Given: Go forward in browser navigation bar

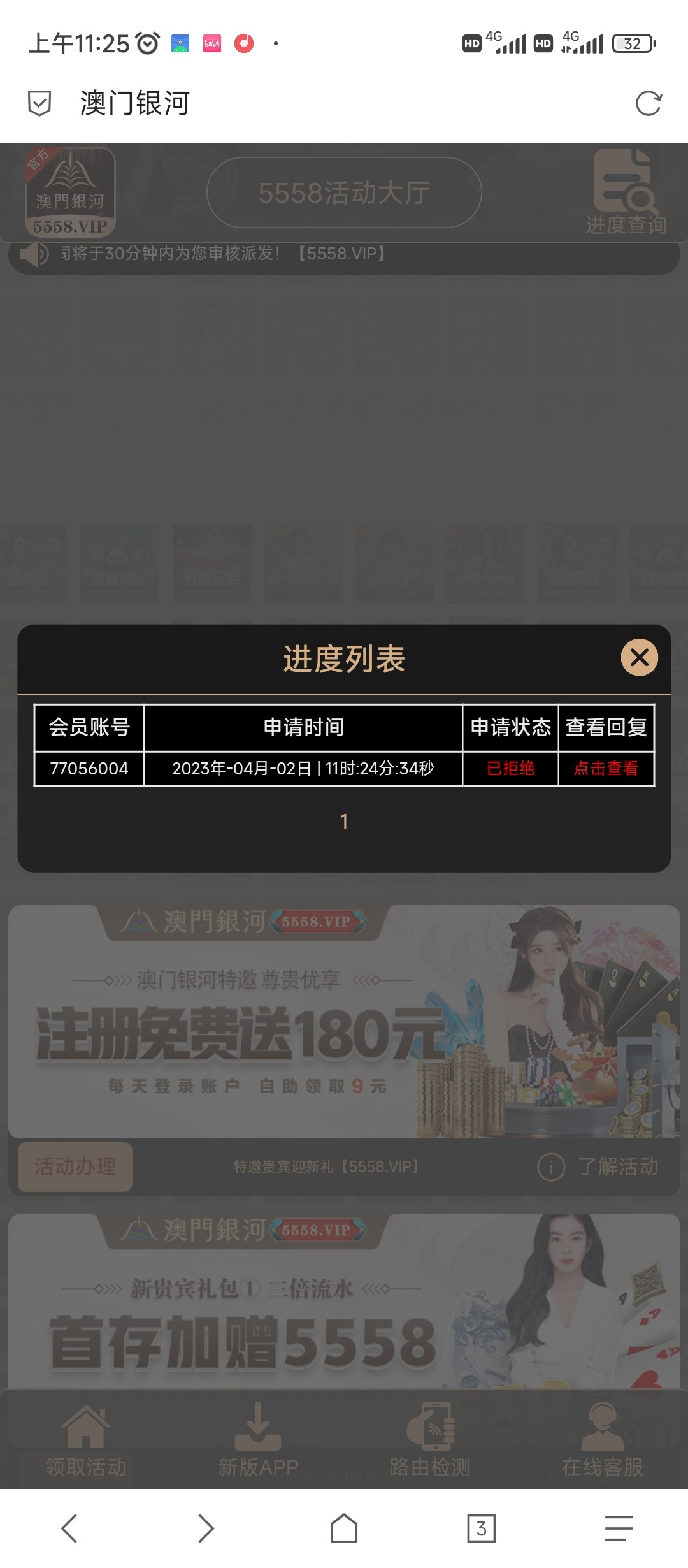Looking at the screenshot, I should coord(206,1528).
